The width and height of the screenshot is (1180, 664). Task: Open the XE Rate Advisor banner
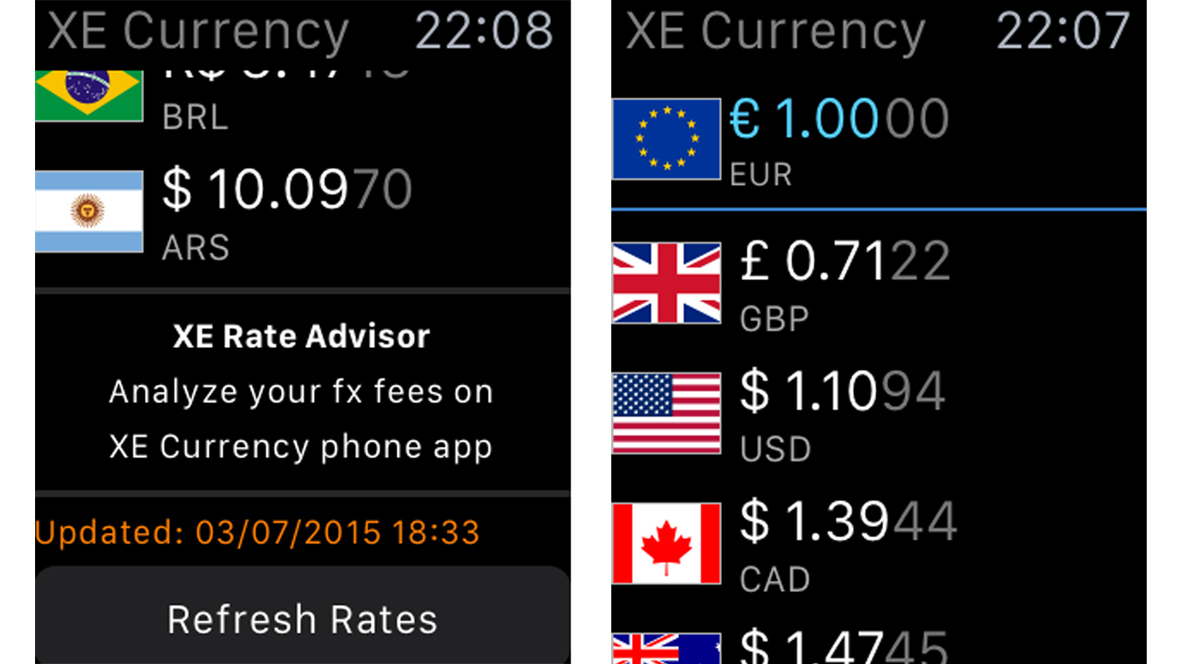tap(302, 392)
